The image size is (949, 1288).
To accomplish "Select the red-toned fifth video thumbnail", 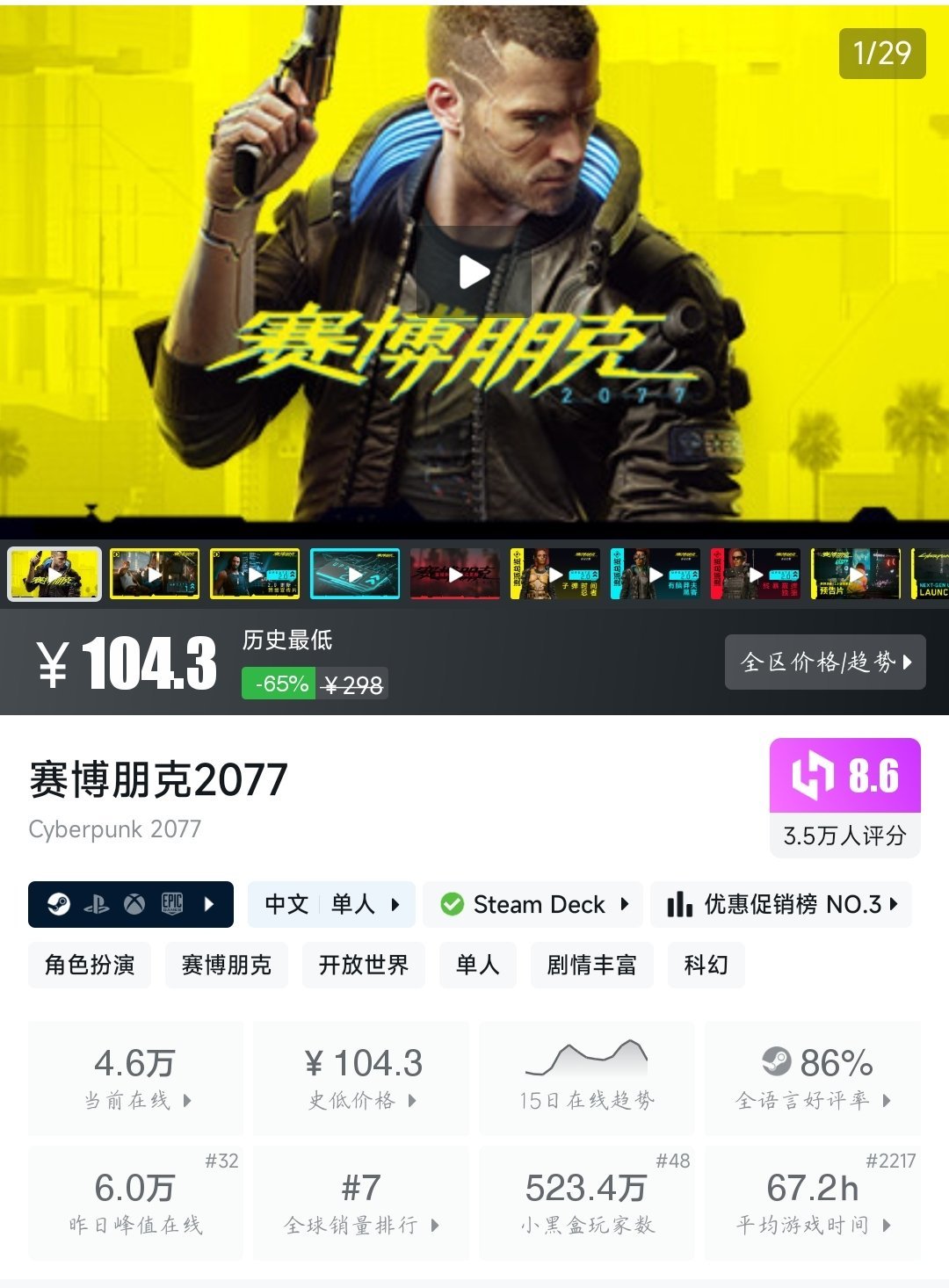I will pyautogui.click(x=455, y=575).
